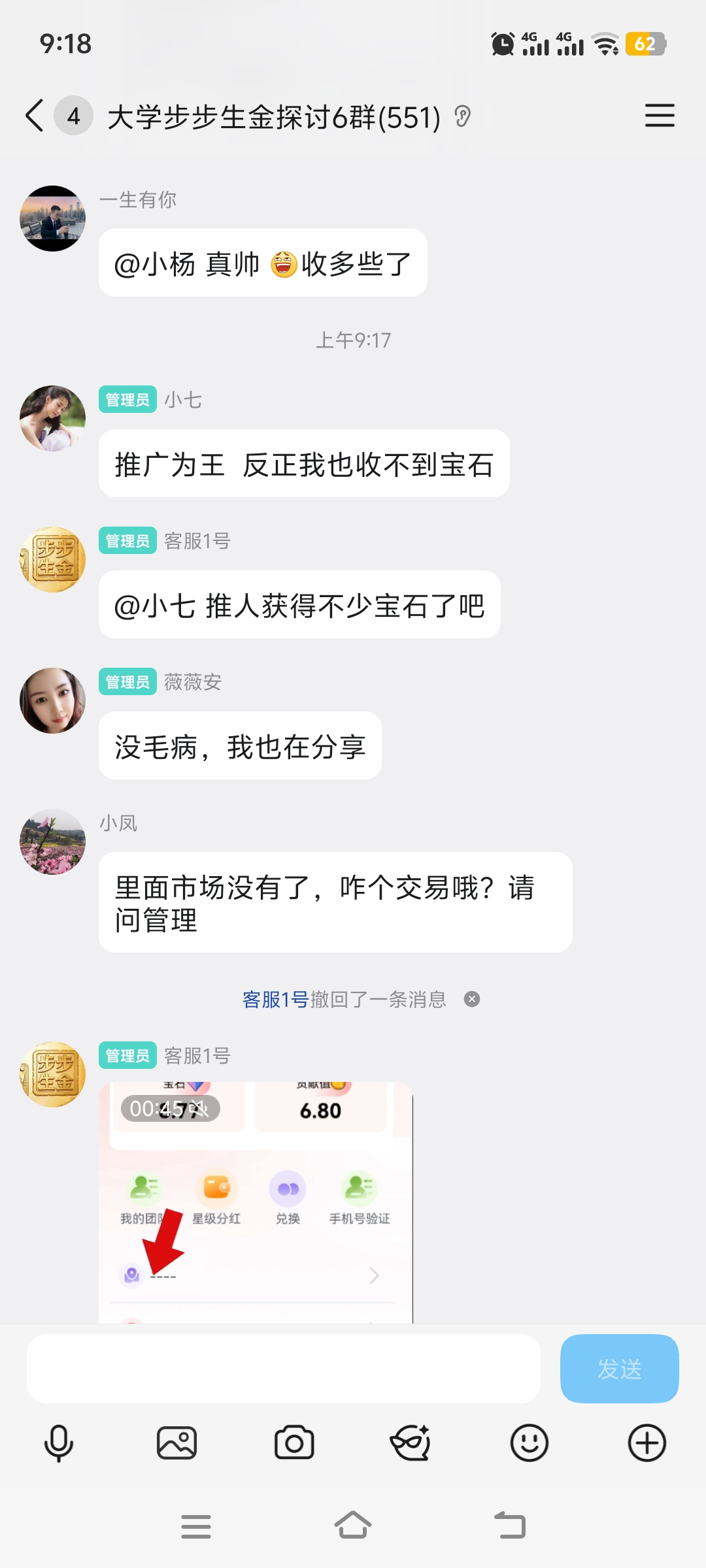Open the mask effects icon
The image size is (706, 1568).
[411, 1443]
